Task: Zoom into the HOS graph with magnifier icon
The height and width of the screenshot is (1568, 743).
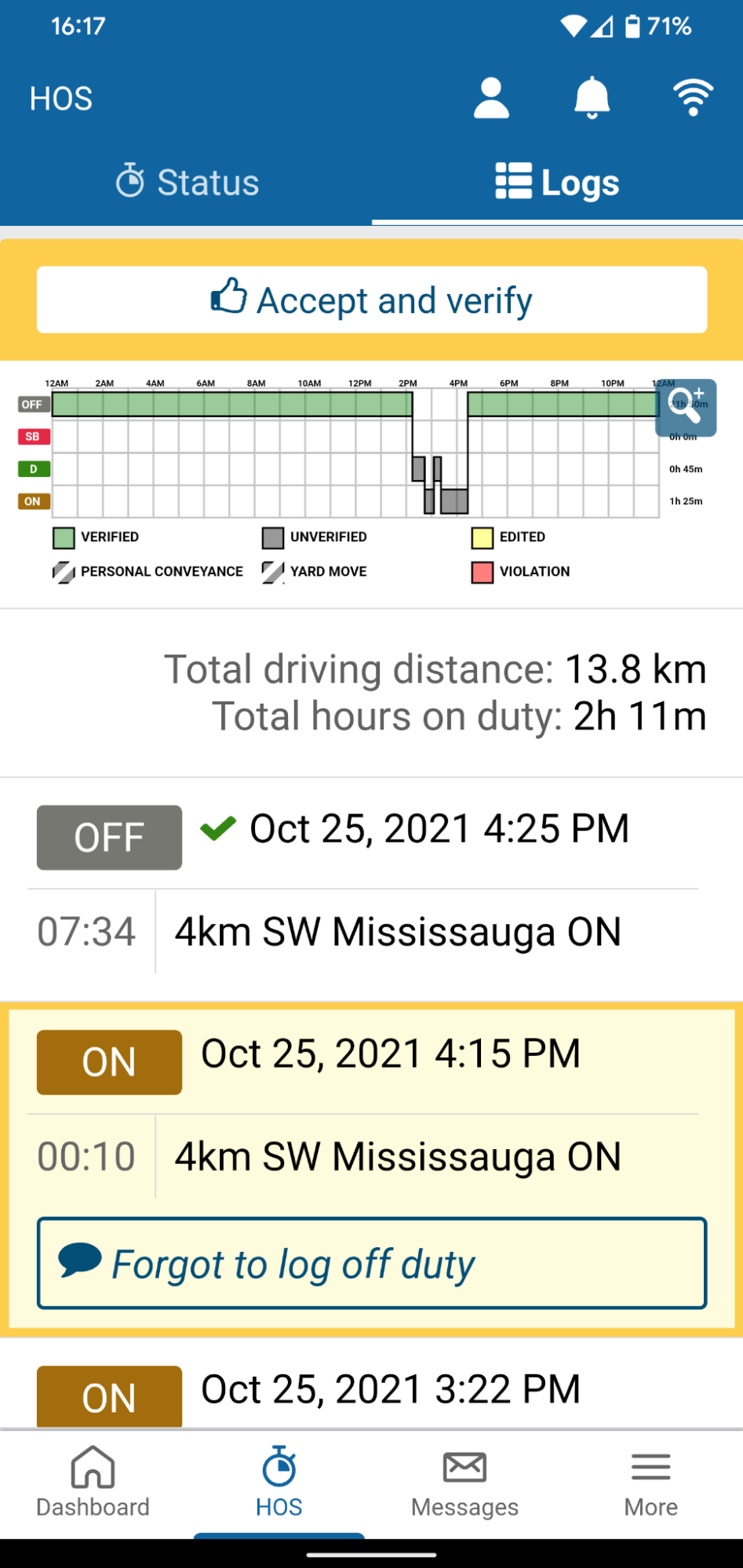Action: click(685, 407)
